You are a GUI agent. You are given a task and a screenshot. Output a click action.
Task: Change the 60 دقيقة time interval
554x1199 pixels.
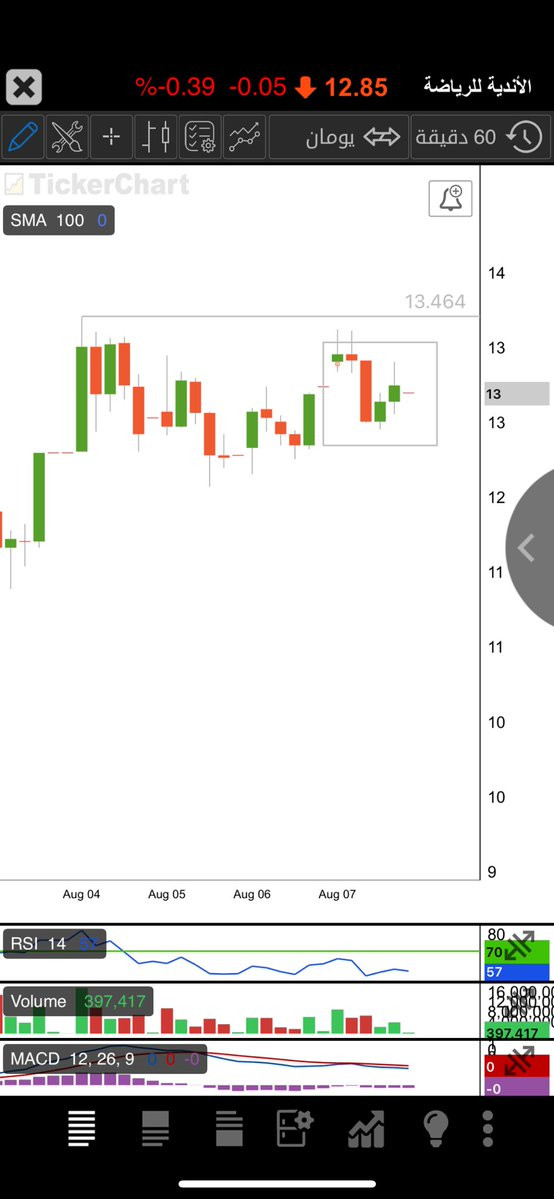click(480, 137)
